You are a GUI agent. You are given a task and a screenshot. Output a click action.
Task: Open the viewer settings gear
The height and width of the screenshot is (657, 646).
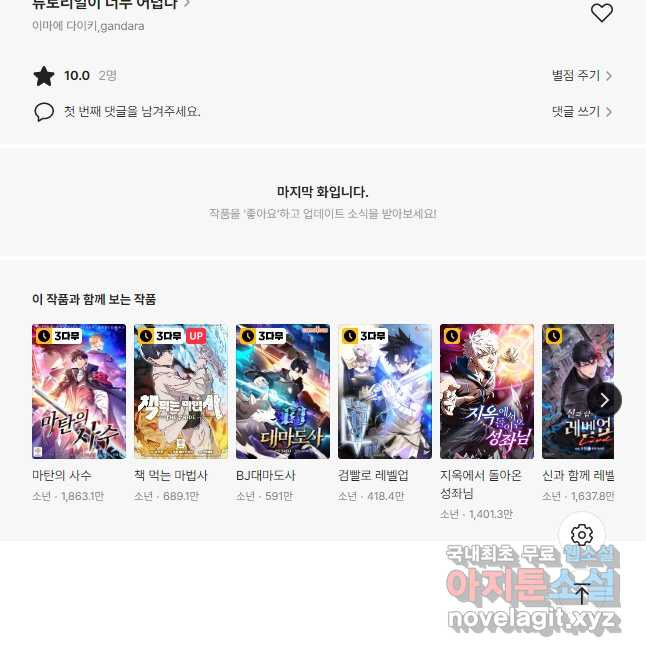[x=582, y=535]
